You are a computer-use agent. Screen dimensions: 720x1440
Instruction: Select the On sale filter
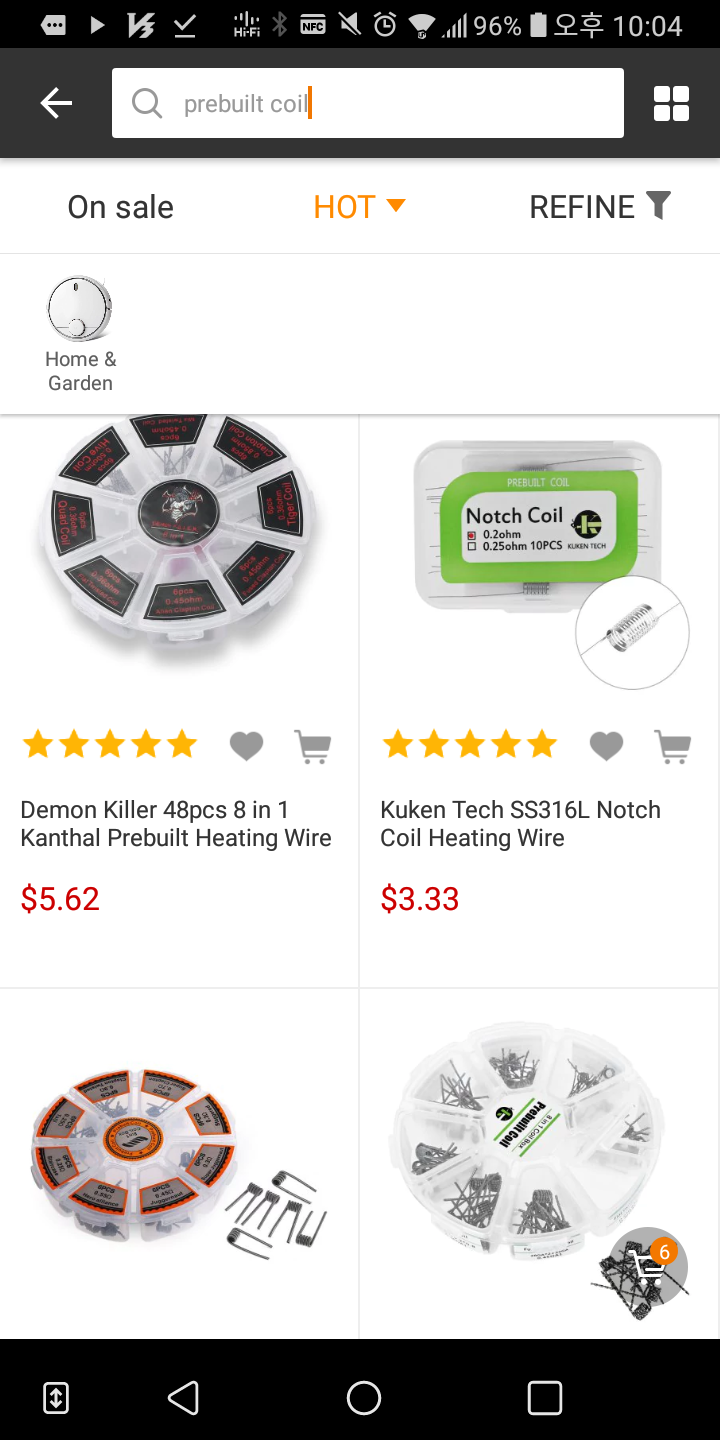120,207
